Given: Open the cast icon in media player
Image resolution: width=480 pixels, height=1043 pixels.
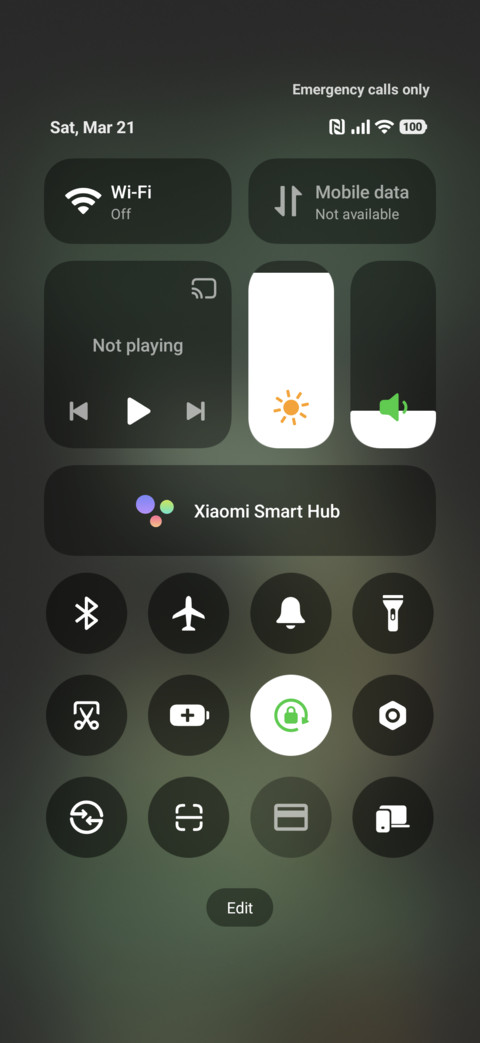Looking at the screenshot, I should point(203,289).
